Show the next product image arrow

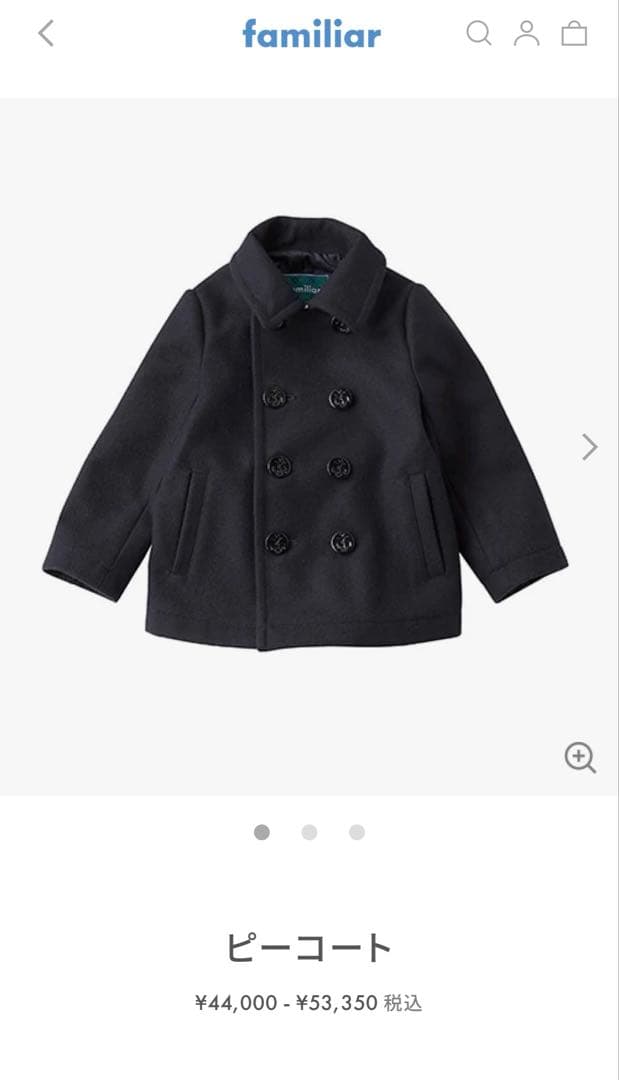(590, 447)
